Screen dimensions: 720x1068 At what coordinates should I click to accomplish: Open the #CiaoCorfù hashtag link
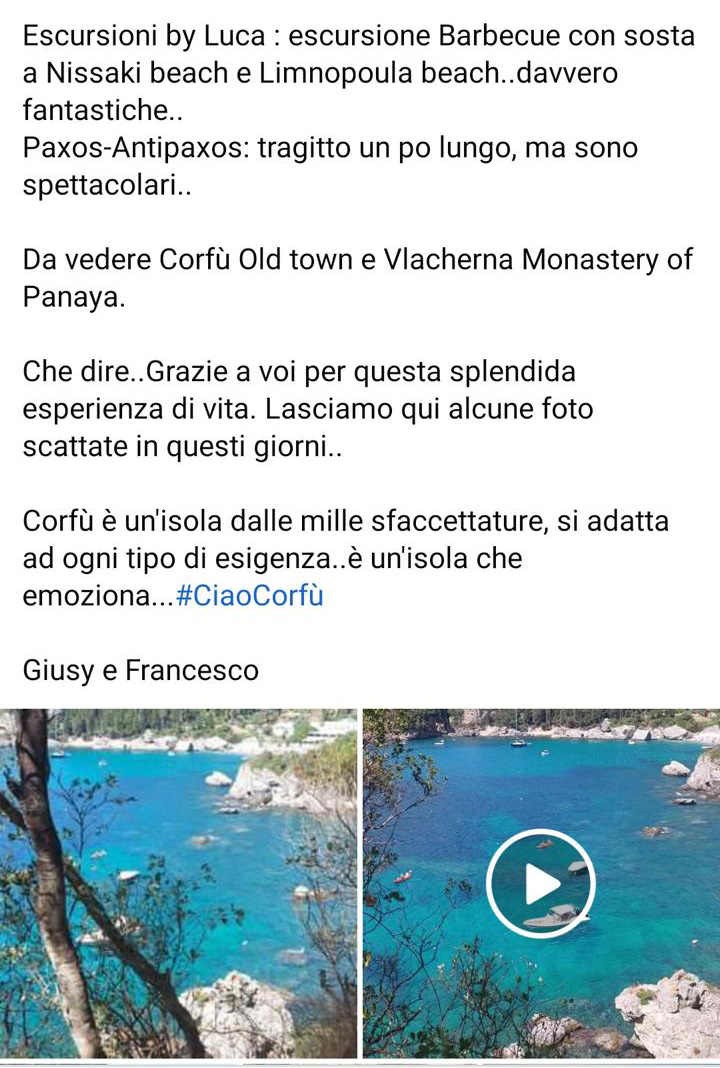tap(249, 597)
